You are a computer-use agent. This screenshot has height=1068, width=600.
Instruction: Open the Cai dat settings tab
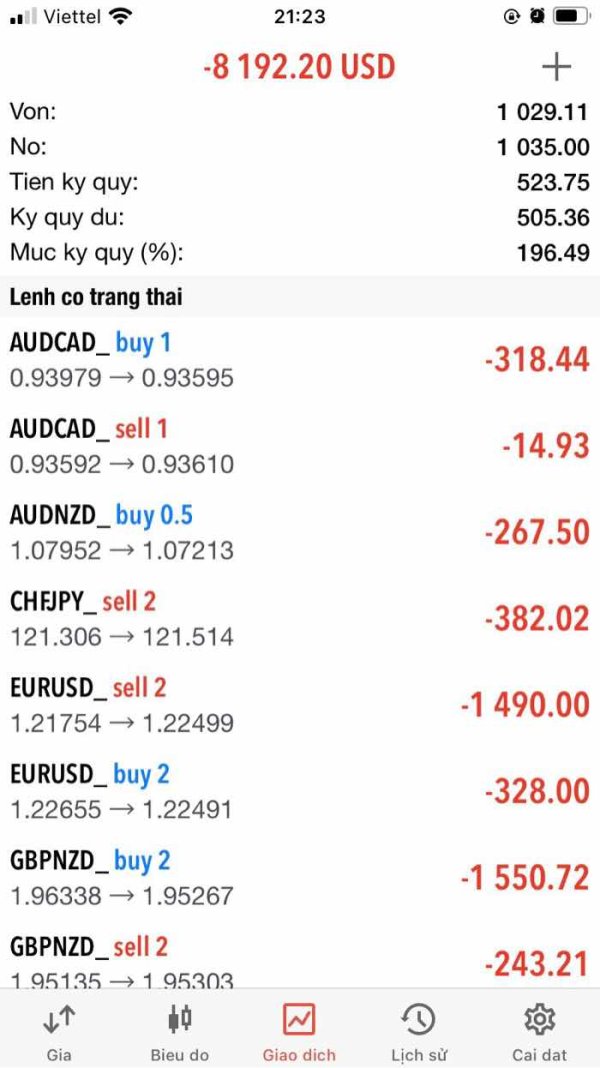coord(539,1031)
